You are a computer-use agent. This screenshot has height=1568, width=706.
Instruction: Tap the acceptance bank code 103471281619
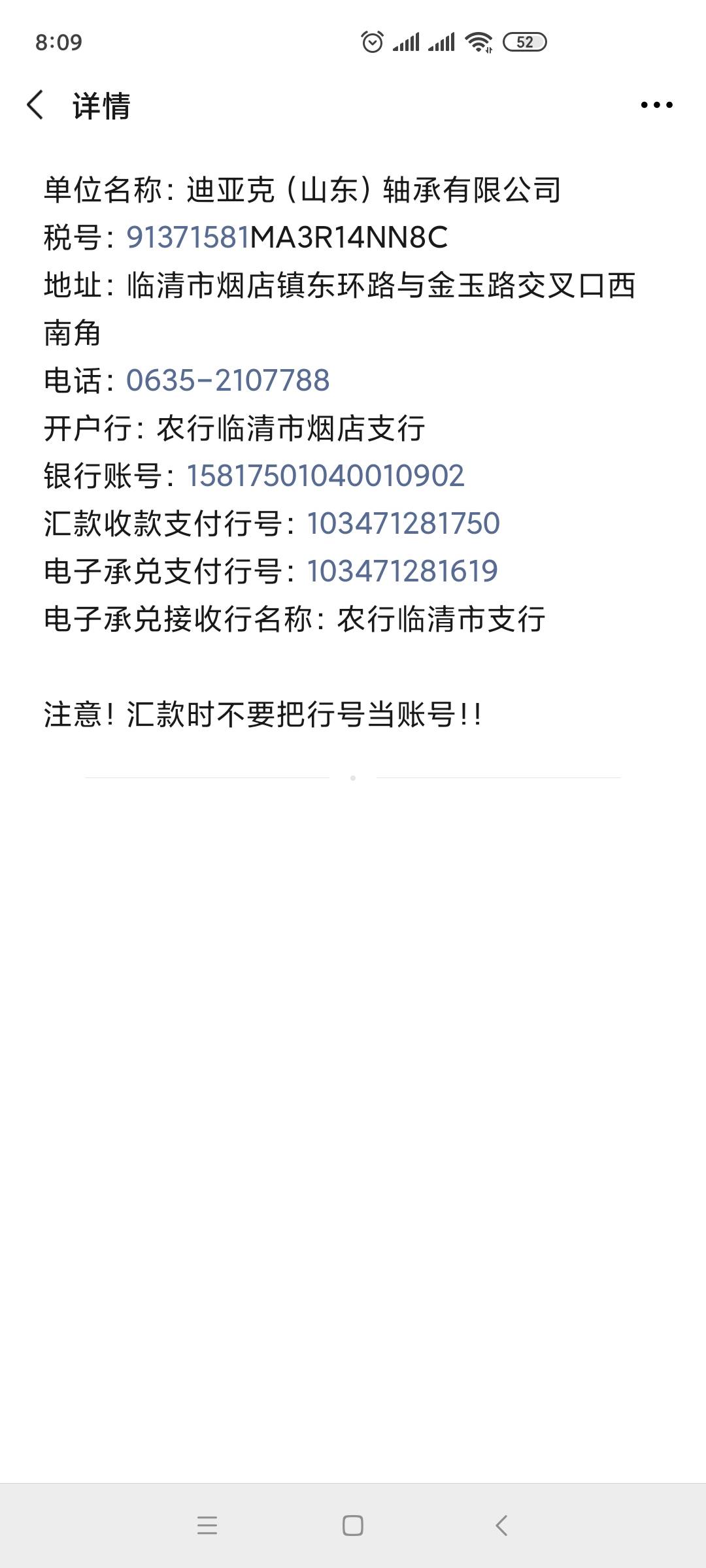[x=403, y=572]
